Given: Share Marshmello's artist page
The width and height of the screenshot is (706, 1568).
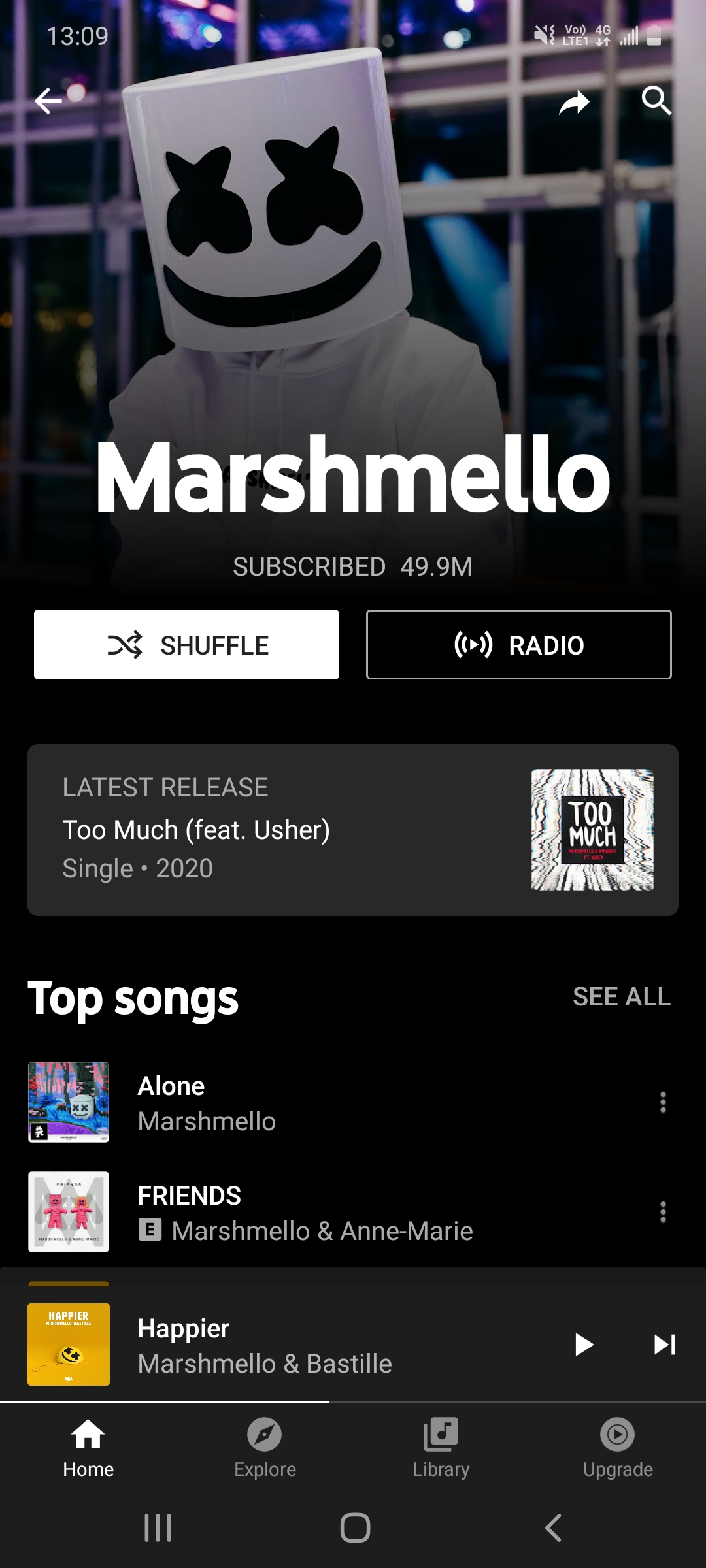Looking at the screenshot, I should coord(574,102).
